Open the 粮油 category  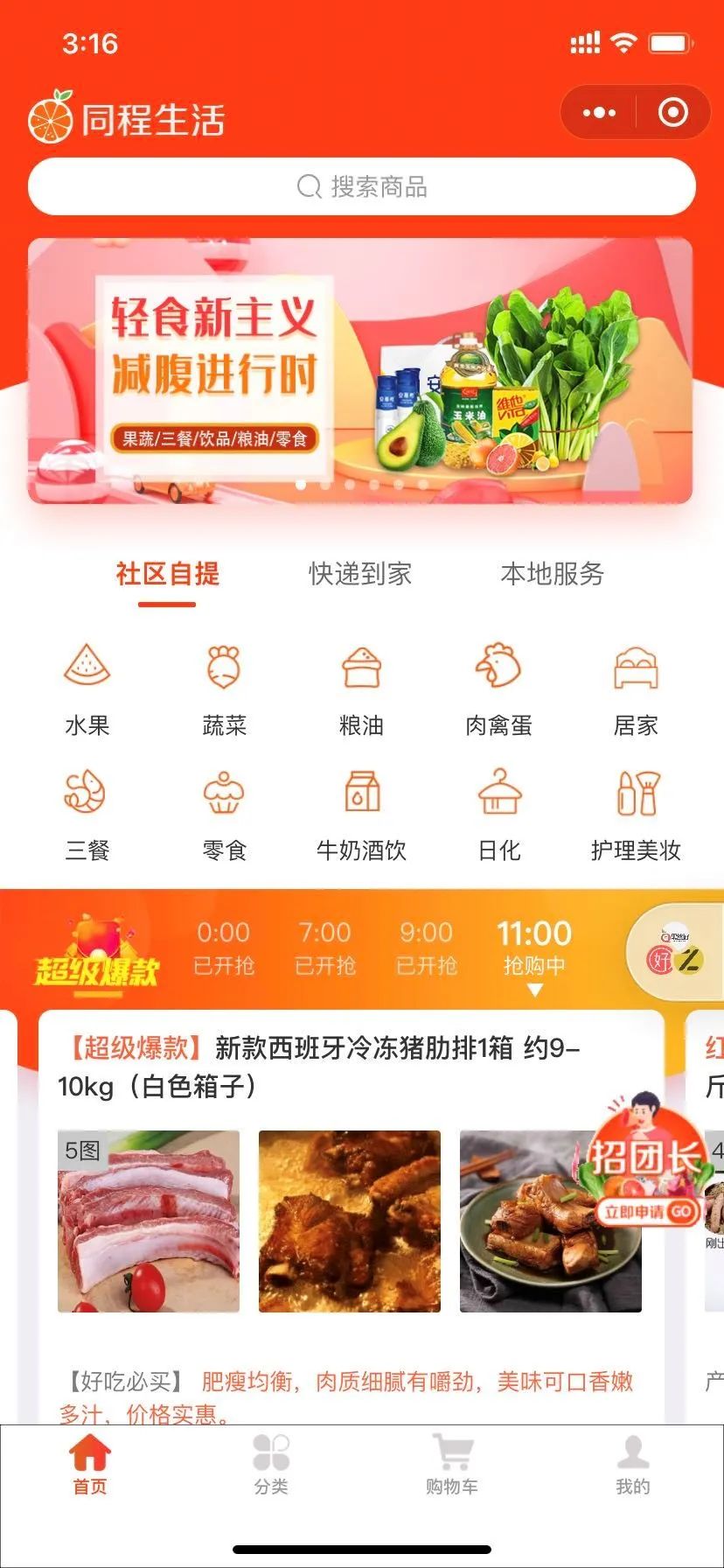click(x=361, y=688)
